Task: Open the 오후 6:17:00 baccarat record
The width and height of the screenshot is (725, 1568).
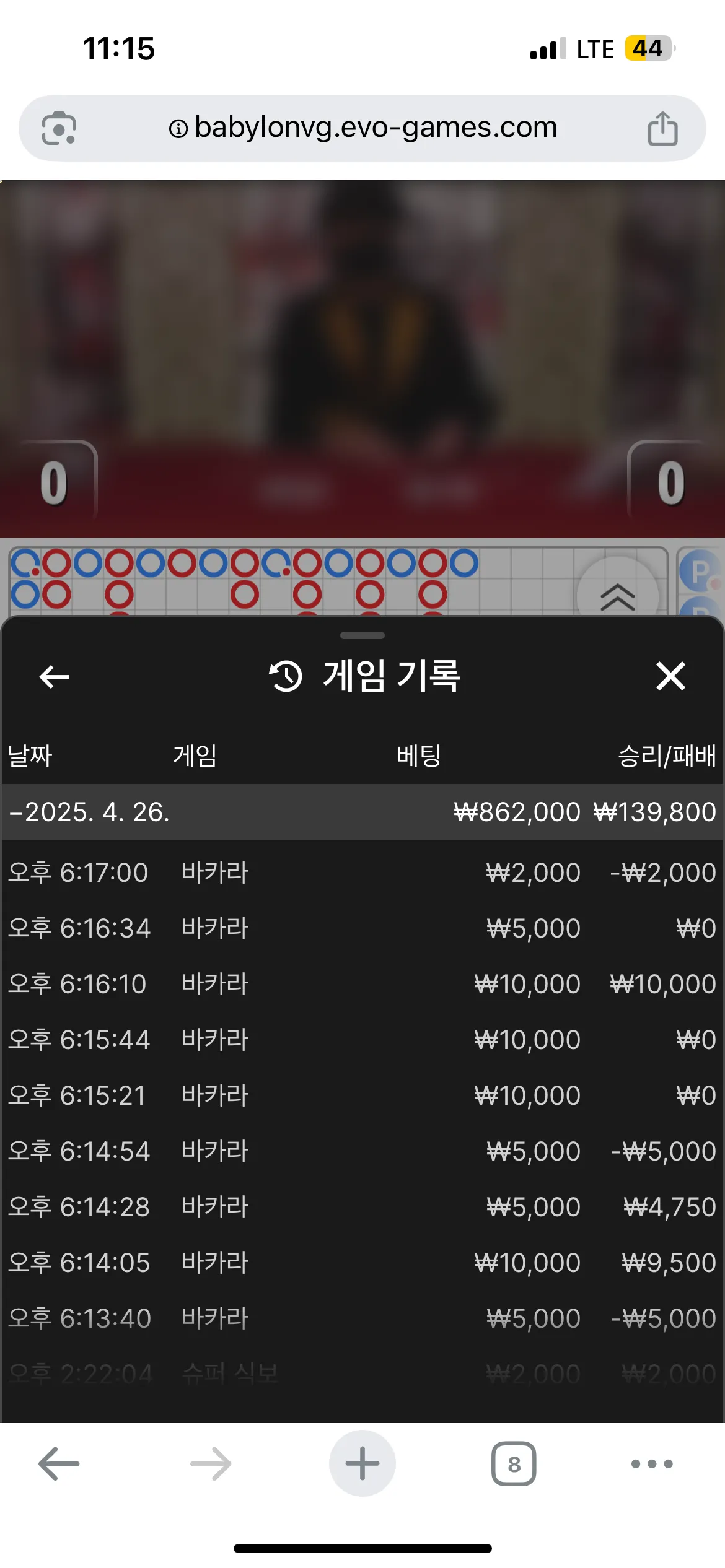Action: [362, 873]
